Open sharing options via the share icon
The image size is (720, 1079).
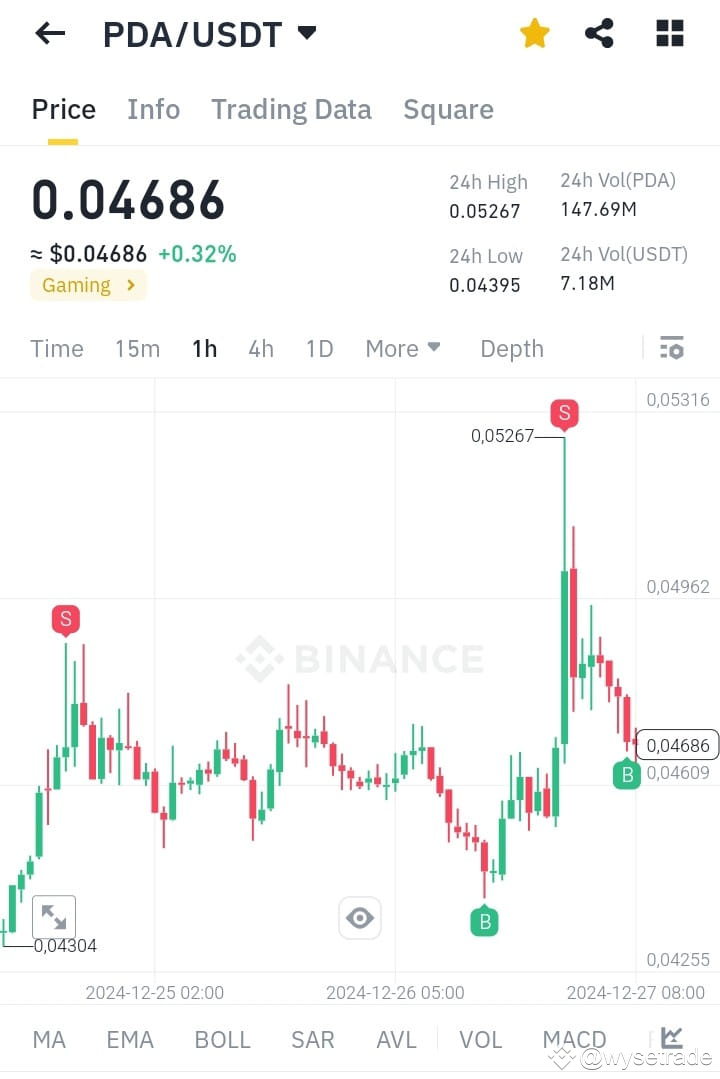pos(599,32)
